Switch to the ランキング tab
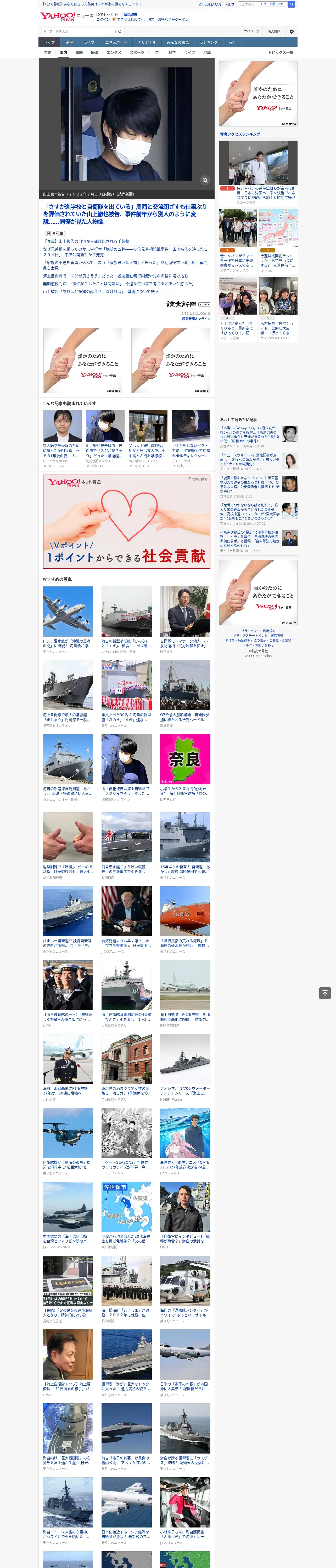 coord(209,43)
